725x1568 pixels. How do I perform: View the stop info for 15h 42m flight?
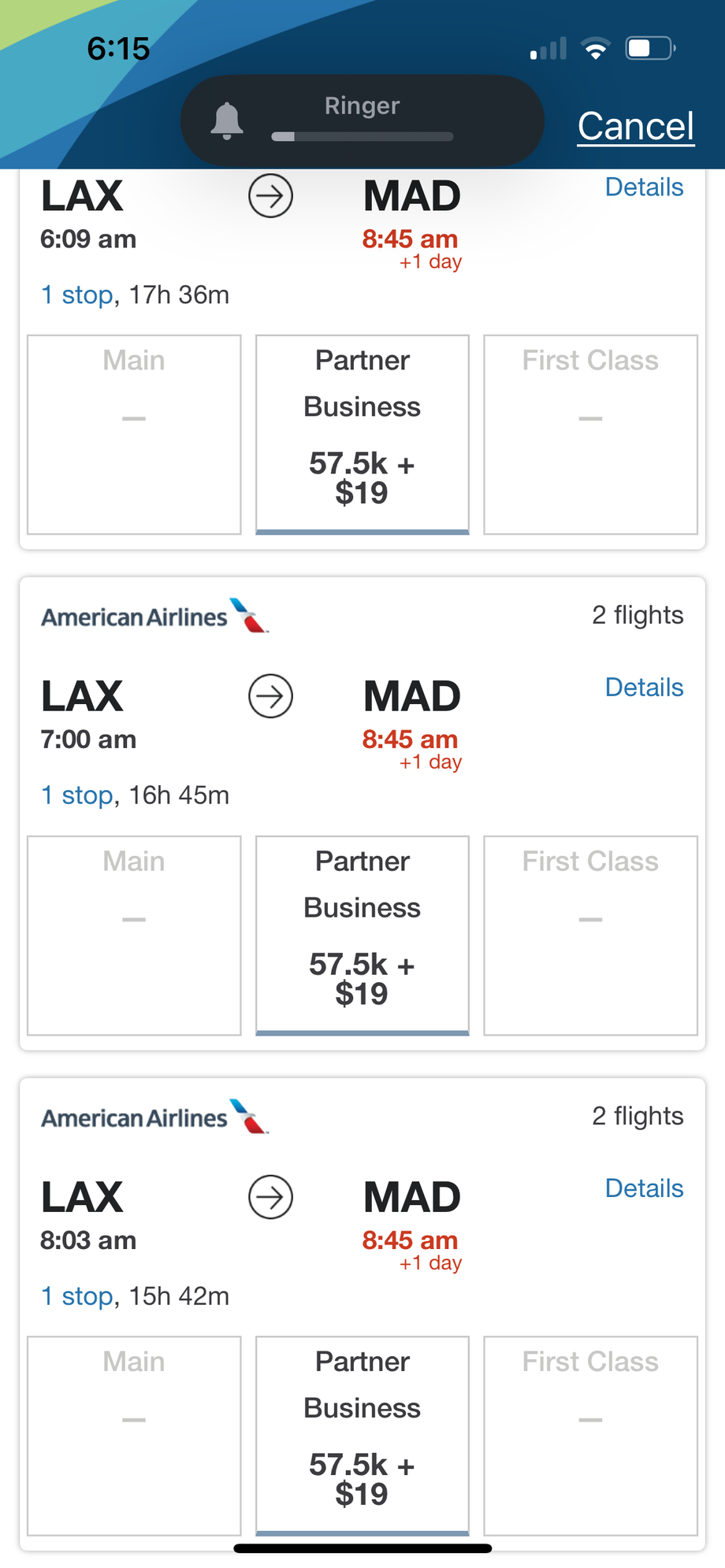pos(77,1296)
